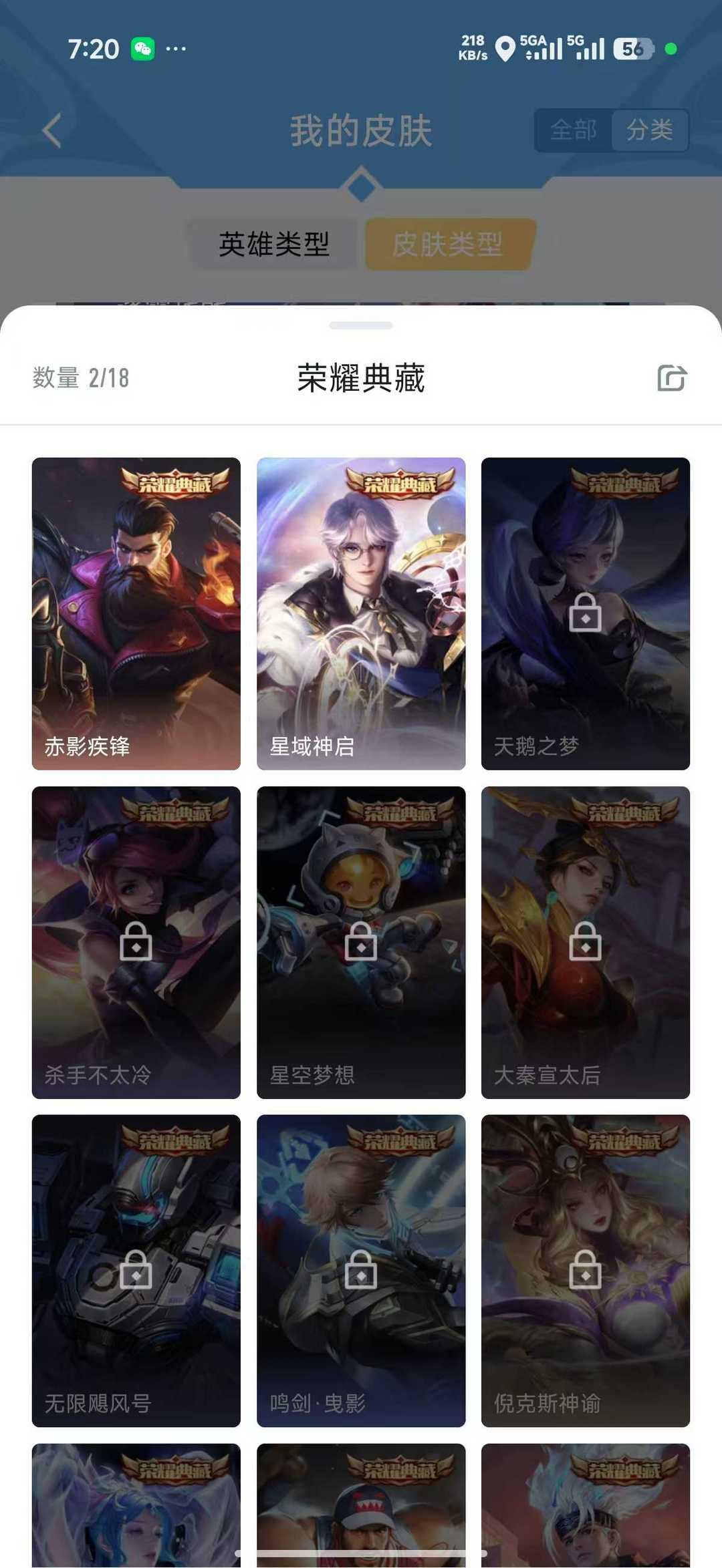Tap the share icon beside 荣耀典藏

pos(671,378)
